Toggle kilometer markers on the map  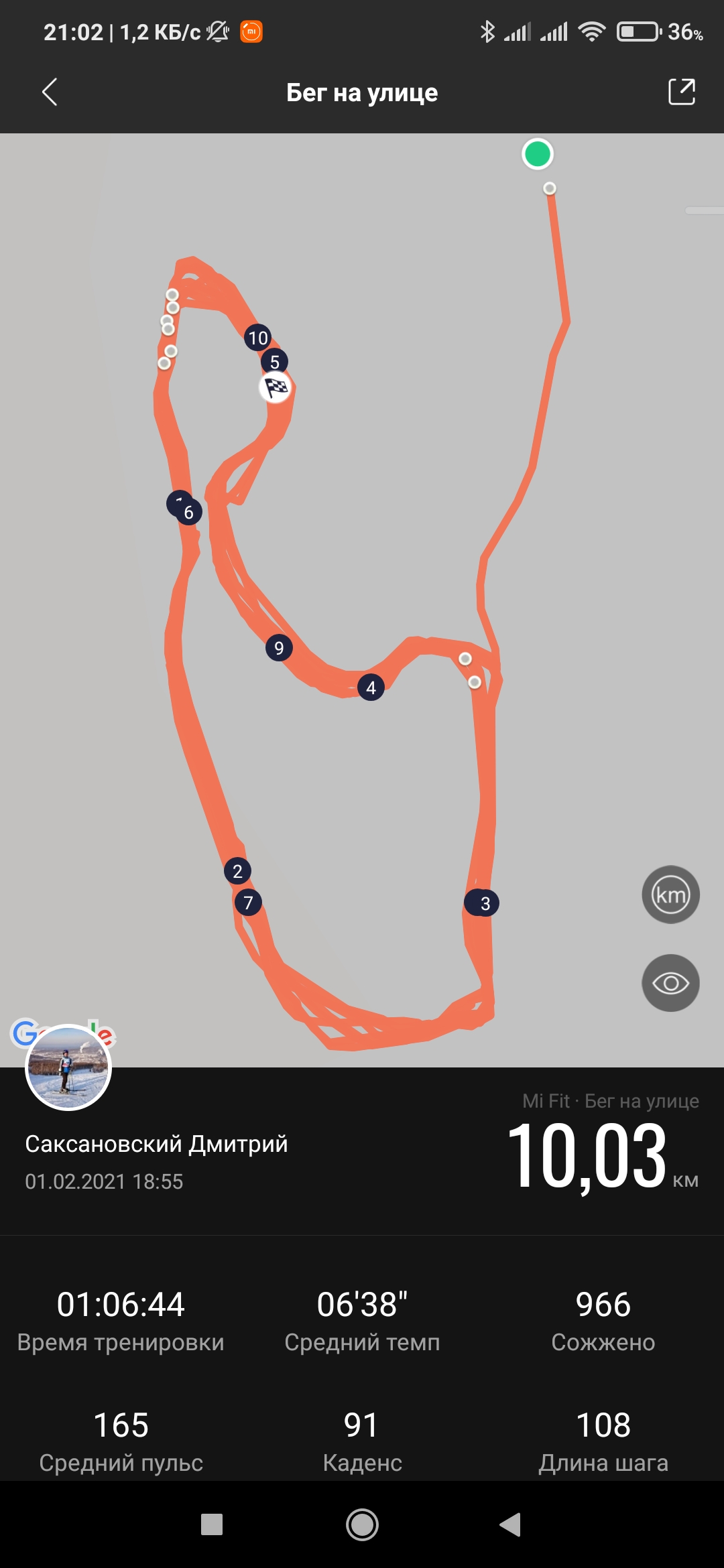point(670,895)
